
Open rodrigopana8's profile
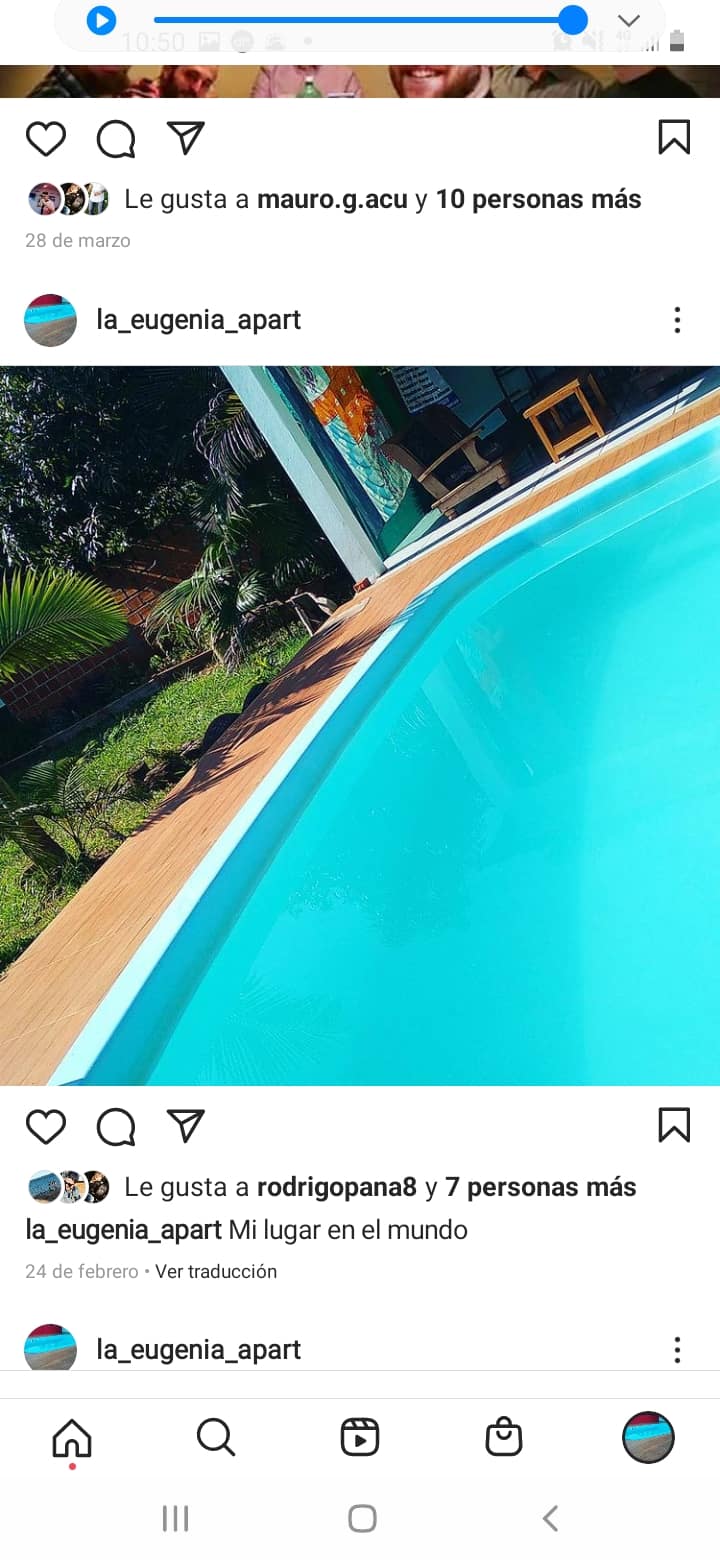pyautogui.click(x=336, y=1187)
